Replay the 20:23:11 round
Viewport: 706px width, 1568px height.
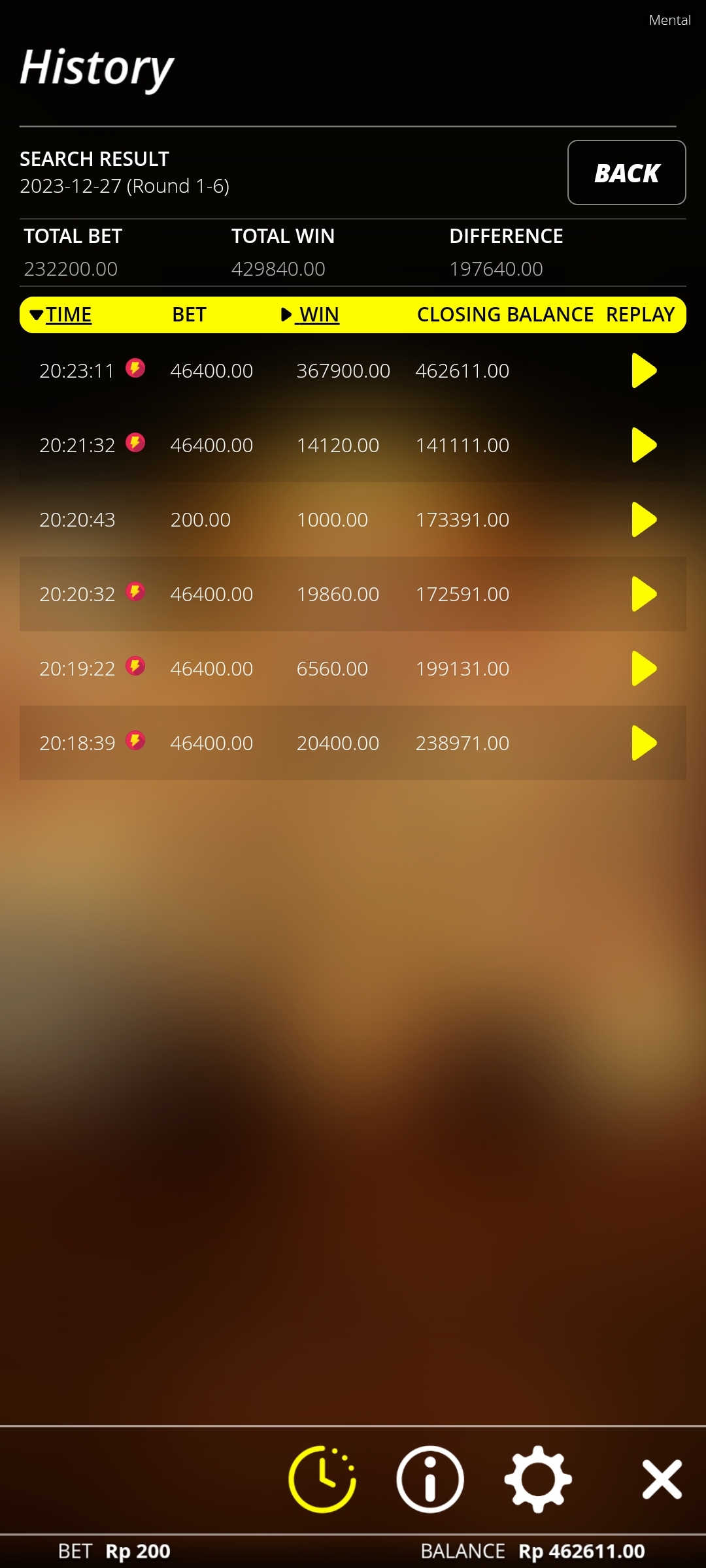(x=643, y=370)
